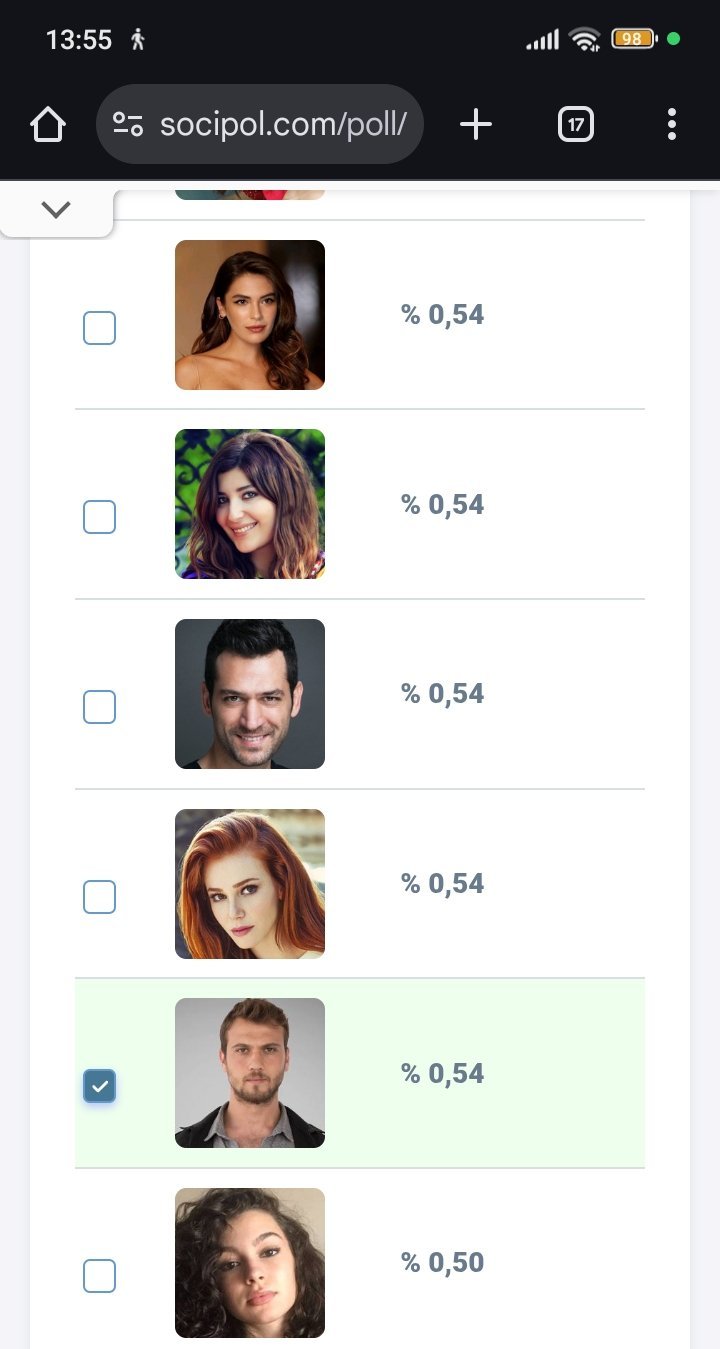Mark the checkbox for the % 0,50 option
Image resolution: width=720 pixels, height=1349 pixels.
99,1276
